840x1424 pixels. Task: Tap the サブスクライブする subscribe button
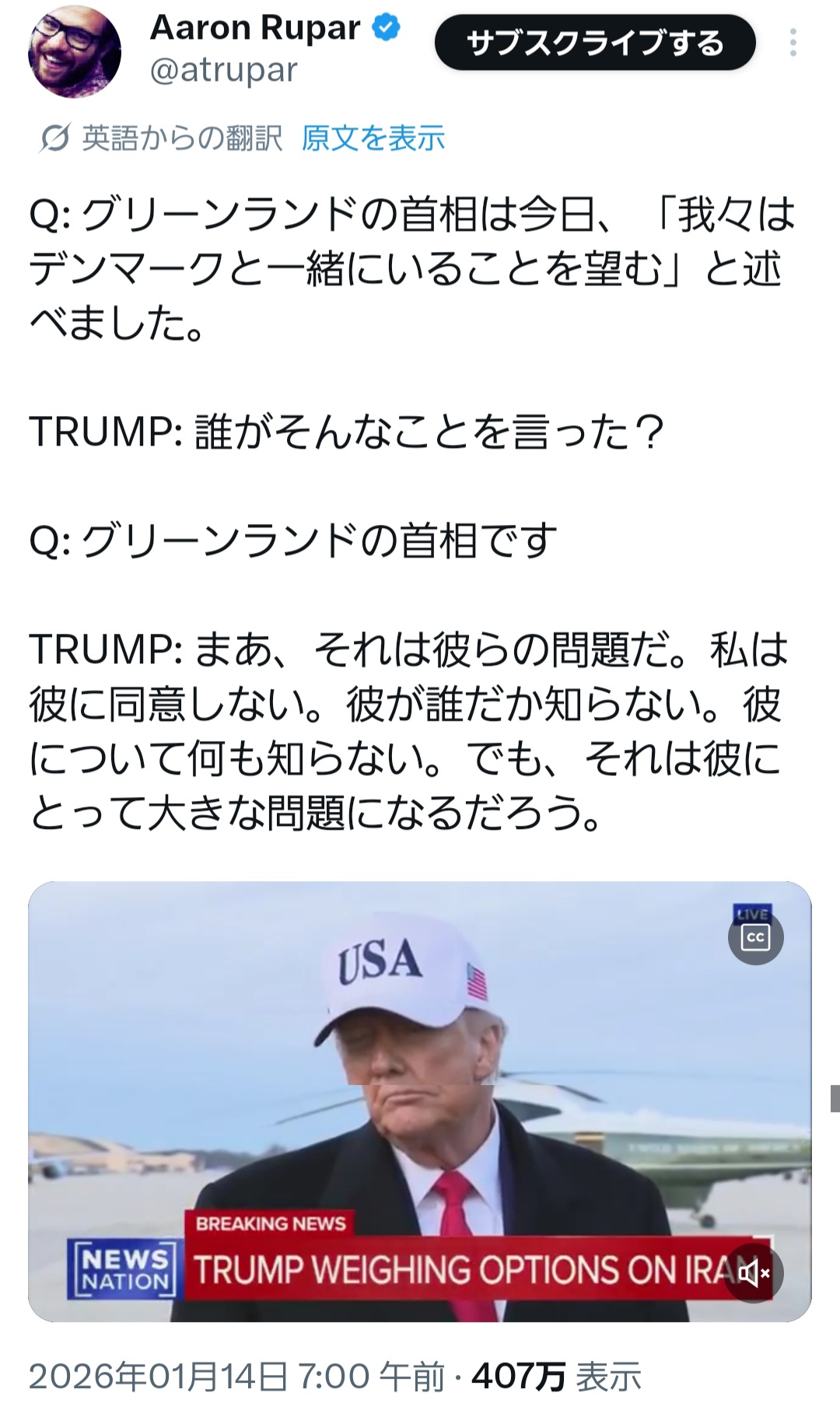tap(595, 43)
